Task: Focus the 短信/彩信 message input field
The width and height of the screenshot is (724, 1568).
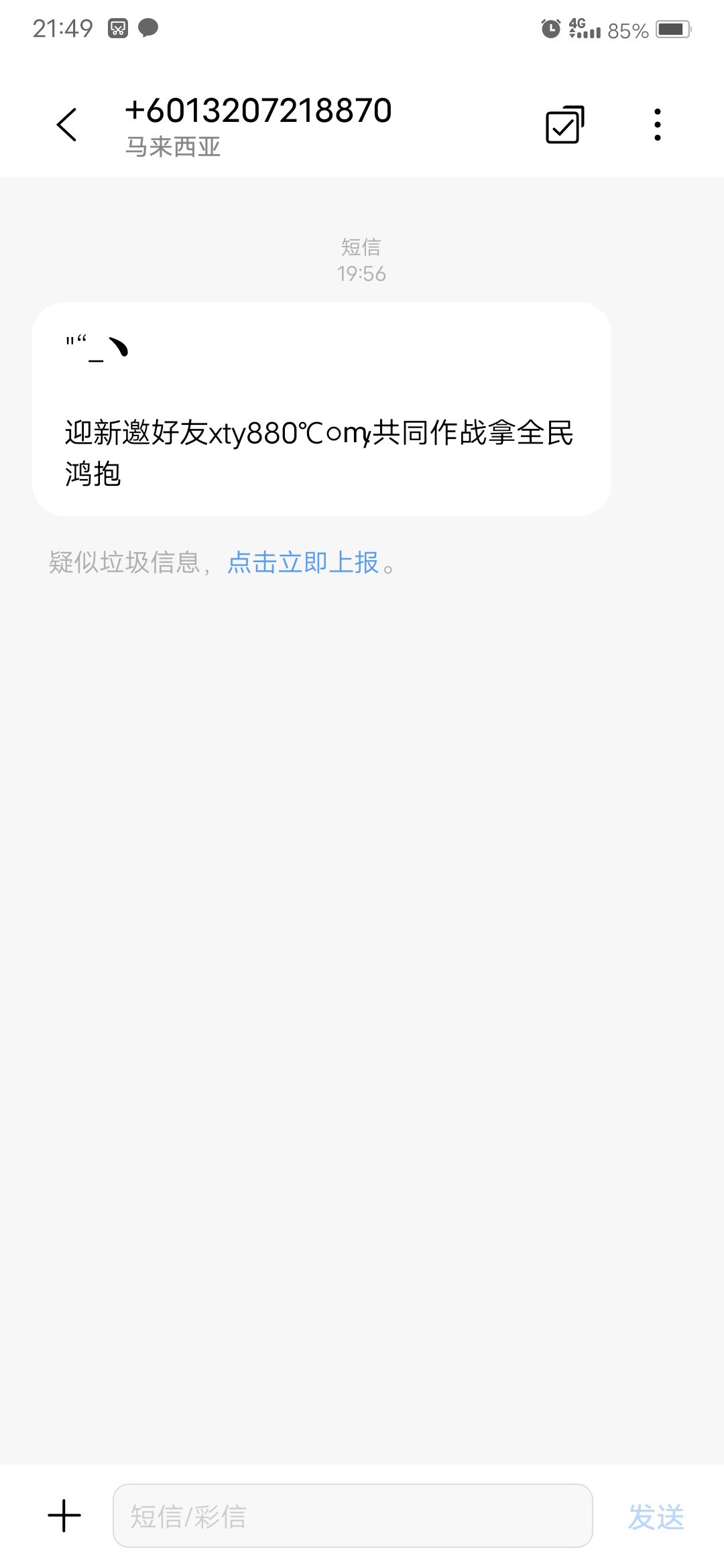Action: pos(353,1516)
